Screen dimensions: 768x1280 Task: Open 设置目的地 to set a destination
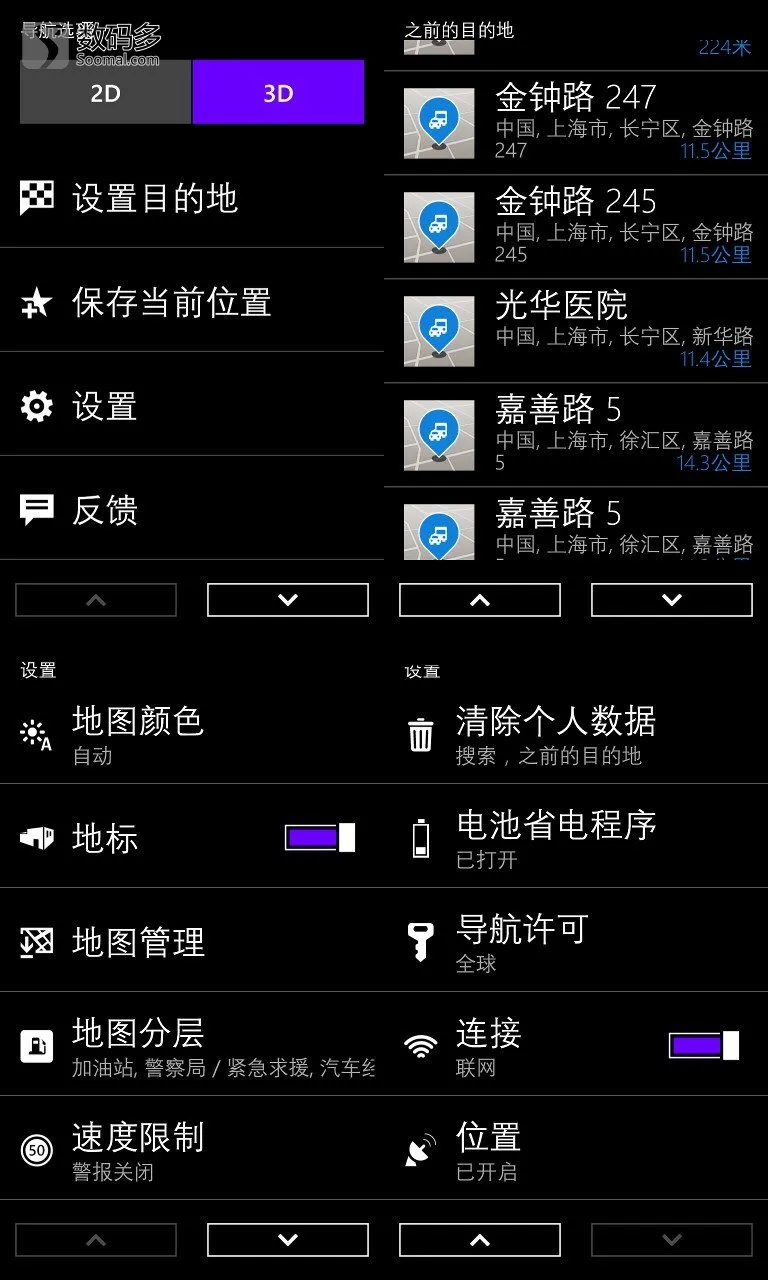tap(192, 198)
